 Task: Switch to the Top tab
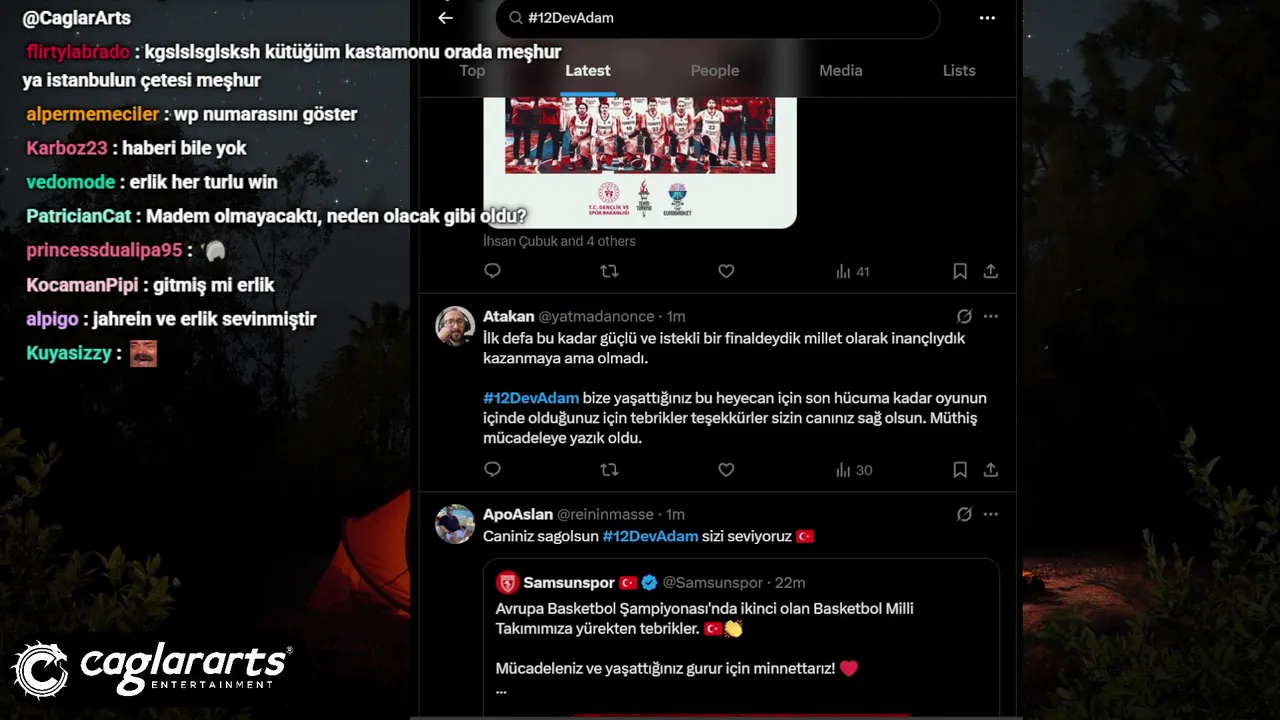(472, 71)
